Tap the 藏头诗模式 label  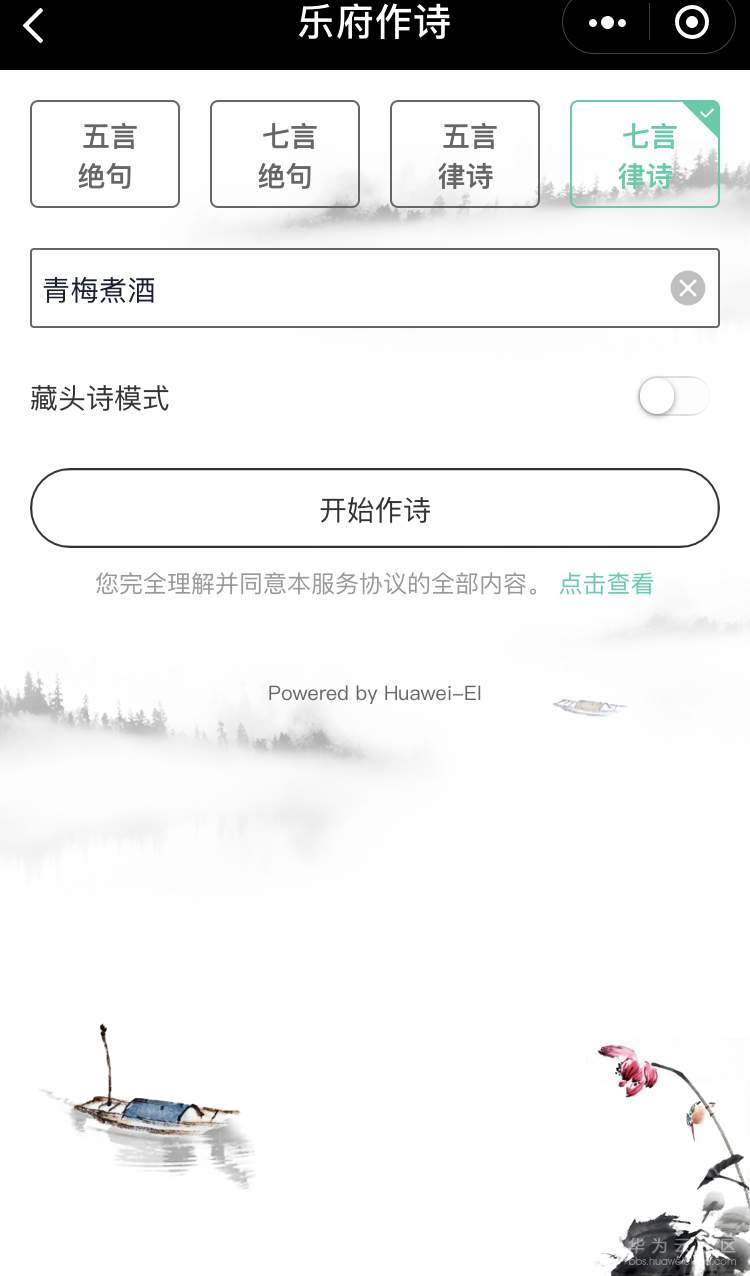point(99,398)
